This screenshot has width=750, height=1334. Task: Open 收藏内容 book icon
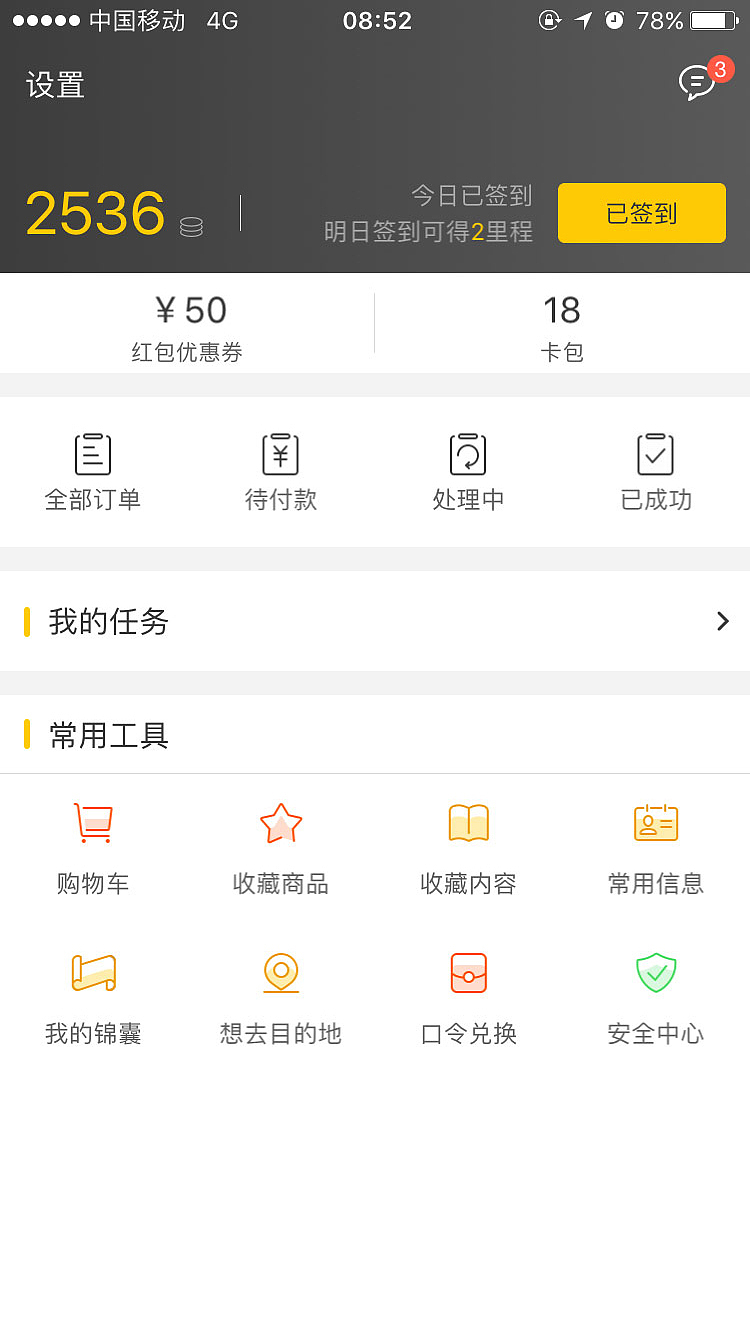[468, 822]
